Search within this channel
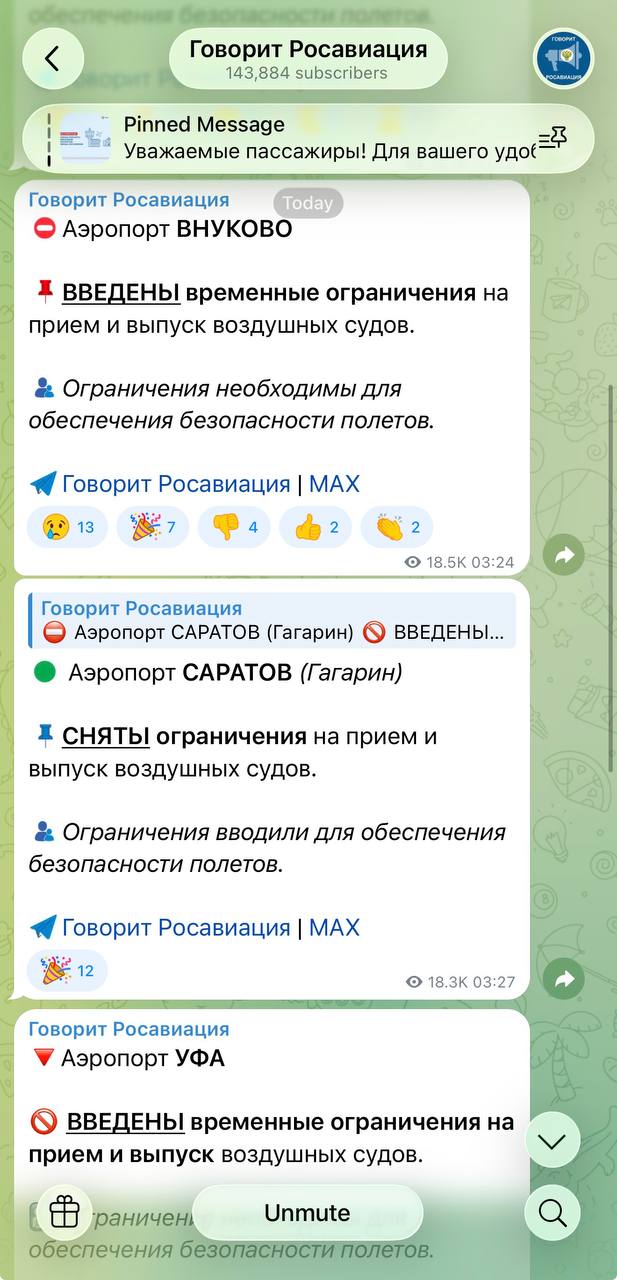 (552, 1213)
